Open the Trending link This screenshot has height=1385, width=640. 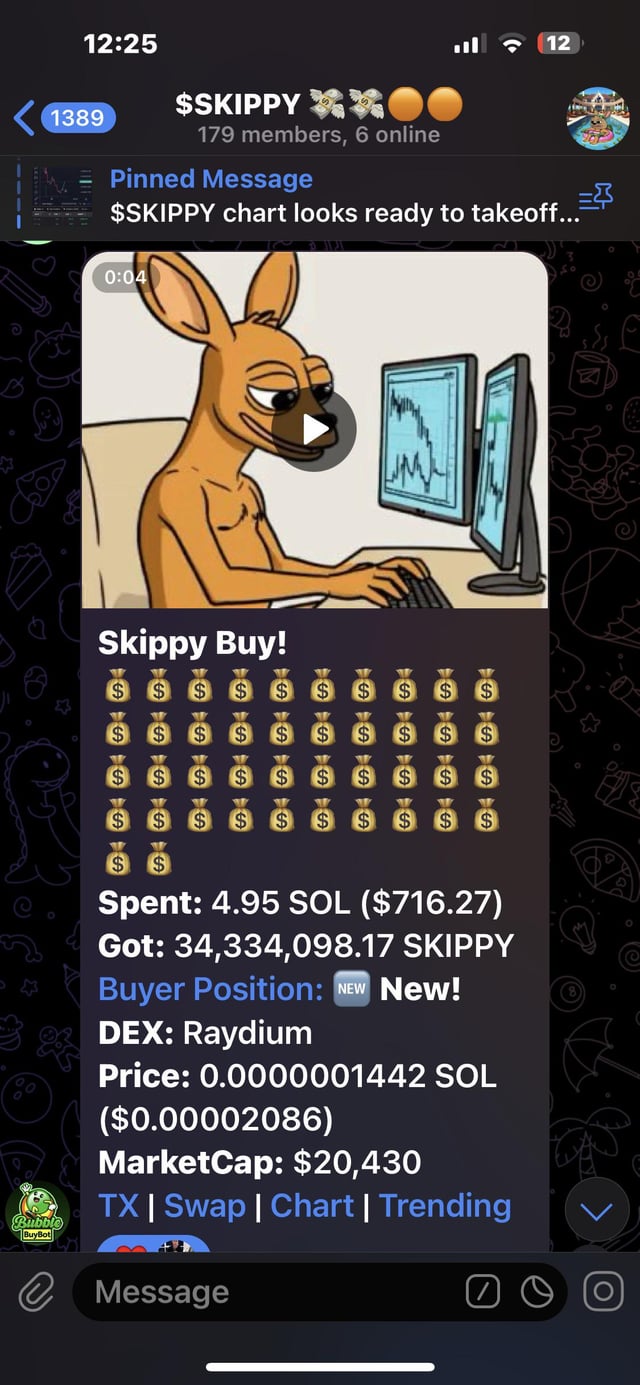(445, 1205)
